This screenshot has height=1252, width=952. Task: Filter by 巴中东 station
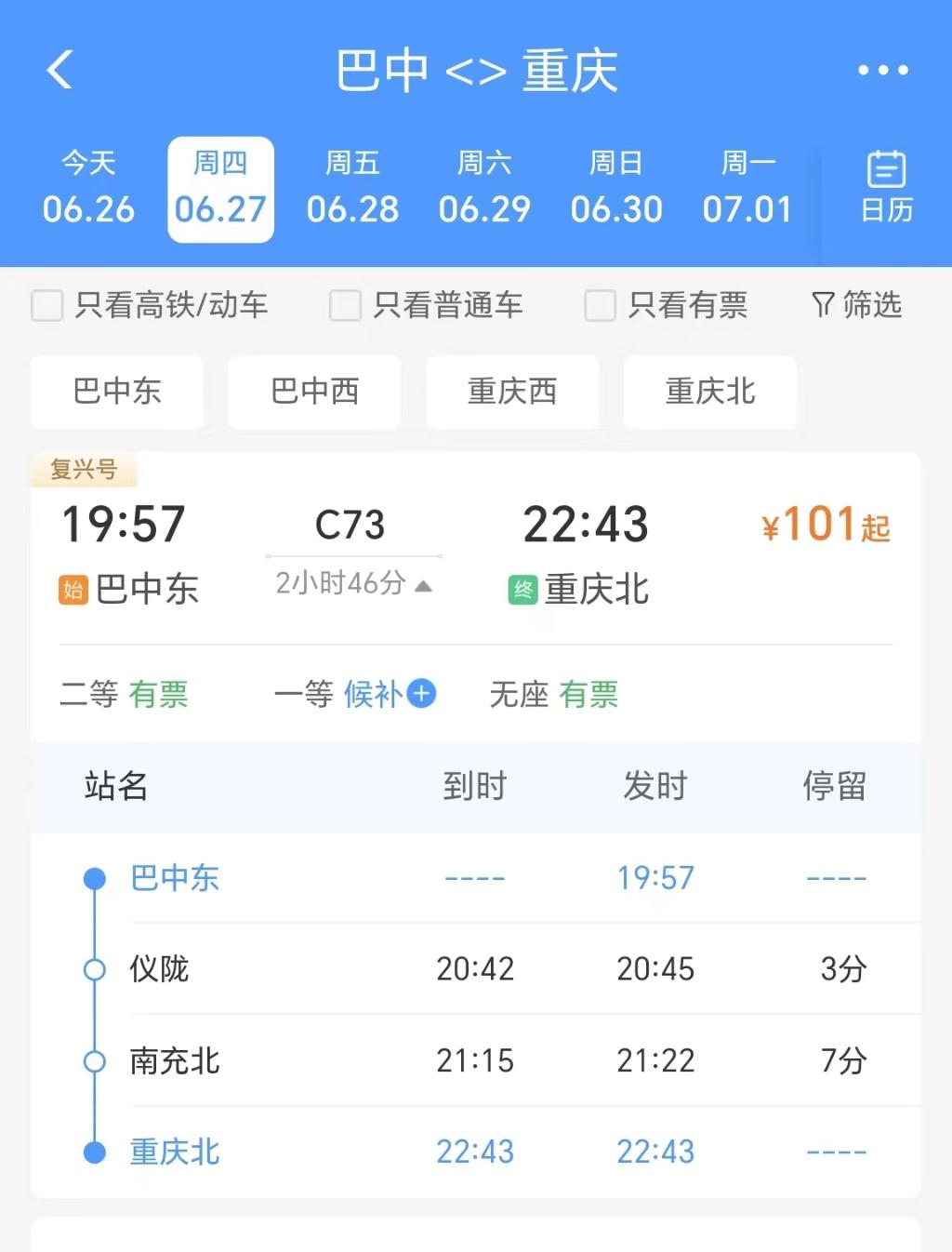(117, 392)
